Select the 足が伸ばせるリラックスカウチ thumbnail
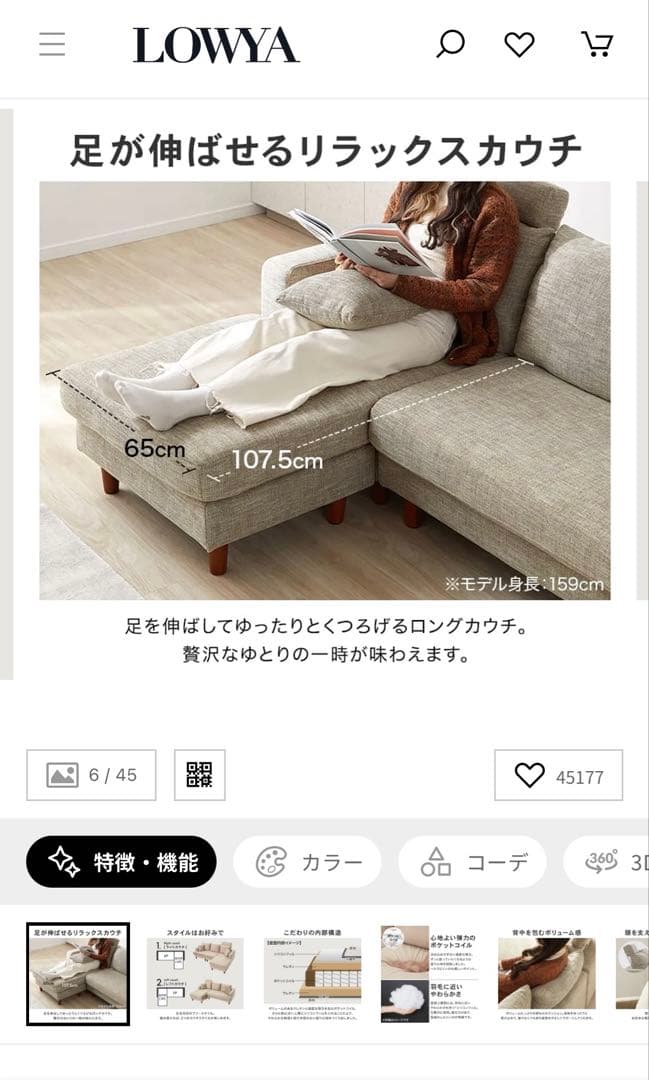Viewport: 649px width, 1080px height. [x=78, y=974]
